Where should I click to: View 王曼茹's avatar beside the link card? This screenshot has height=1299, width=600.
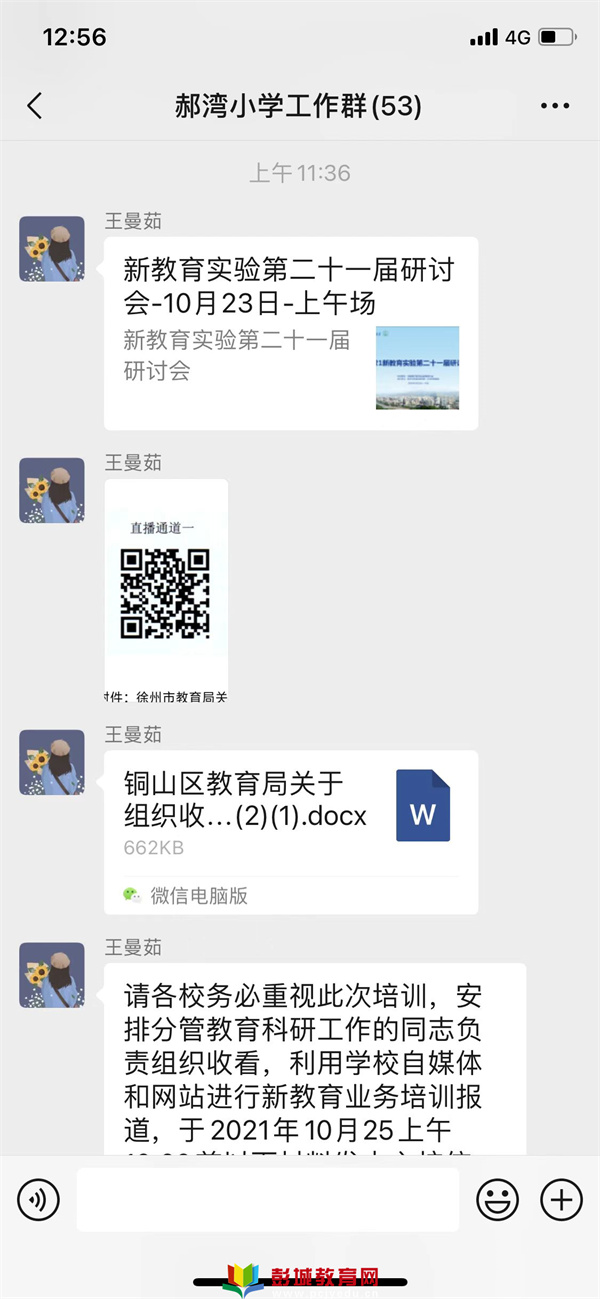[52, 249]
